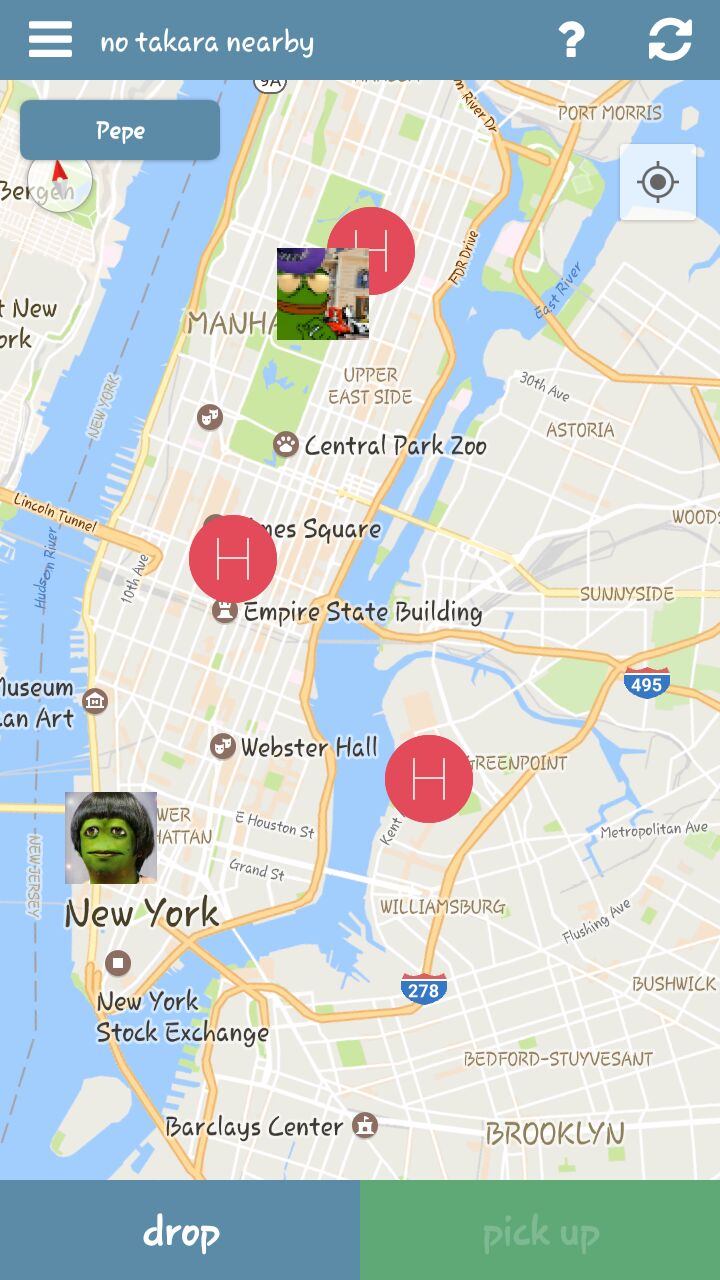Open the sunglasses Pepe image on Manhattan
The image size is (720, 1280).
tap(323, 294)
